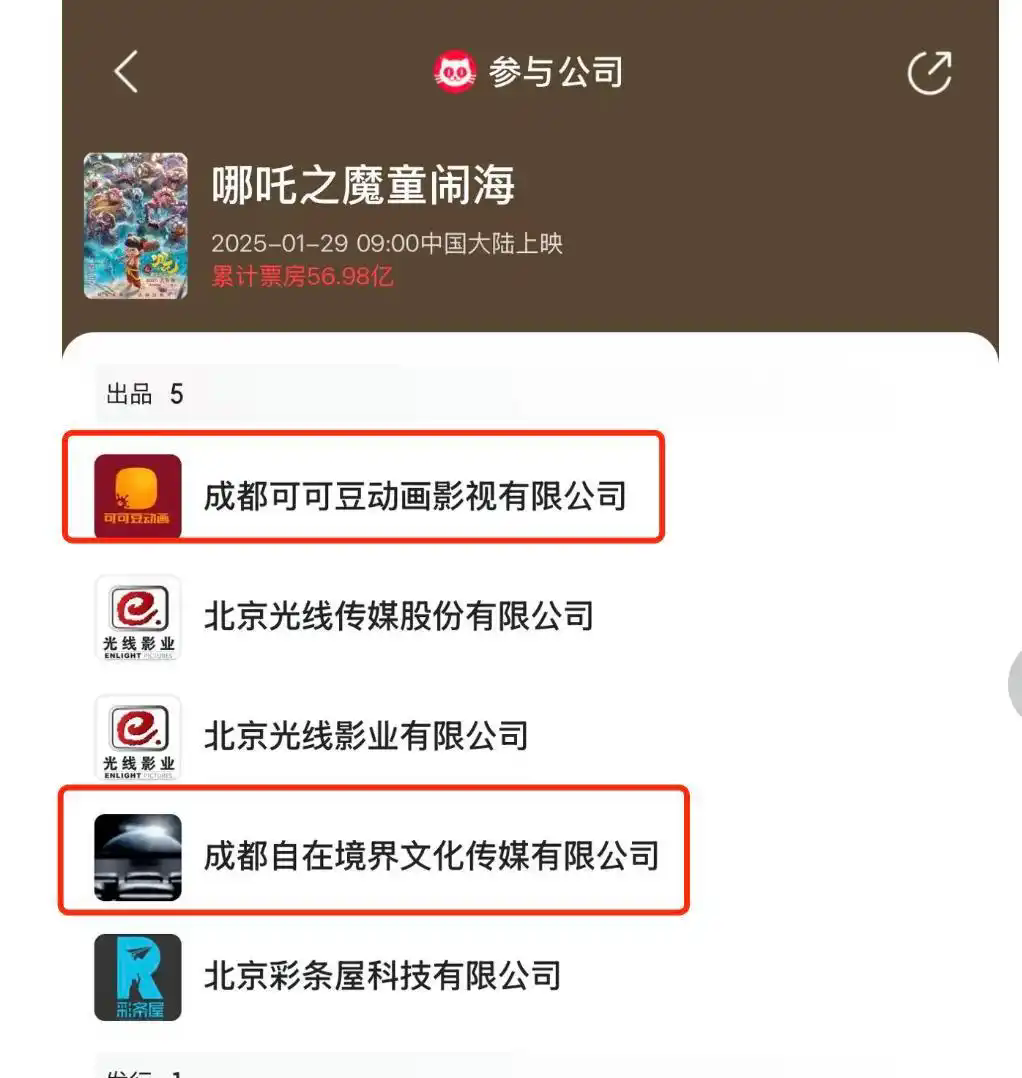The height and width of the screenshot is (1078, 1022).
Task: View 北京光线传媒股份有限公司 details
Action: pos(400,617)
